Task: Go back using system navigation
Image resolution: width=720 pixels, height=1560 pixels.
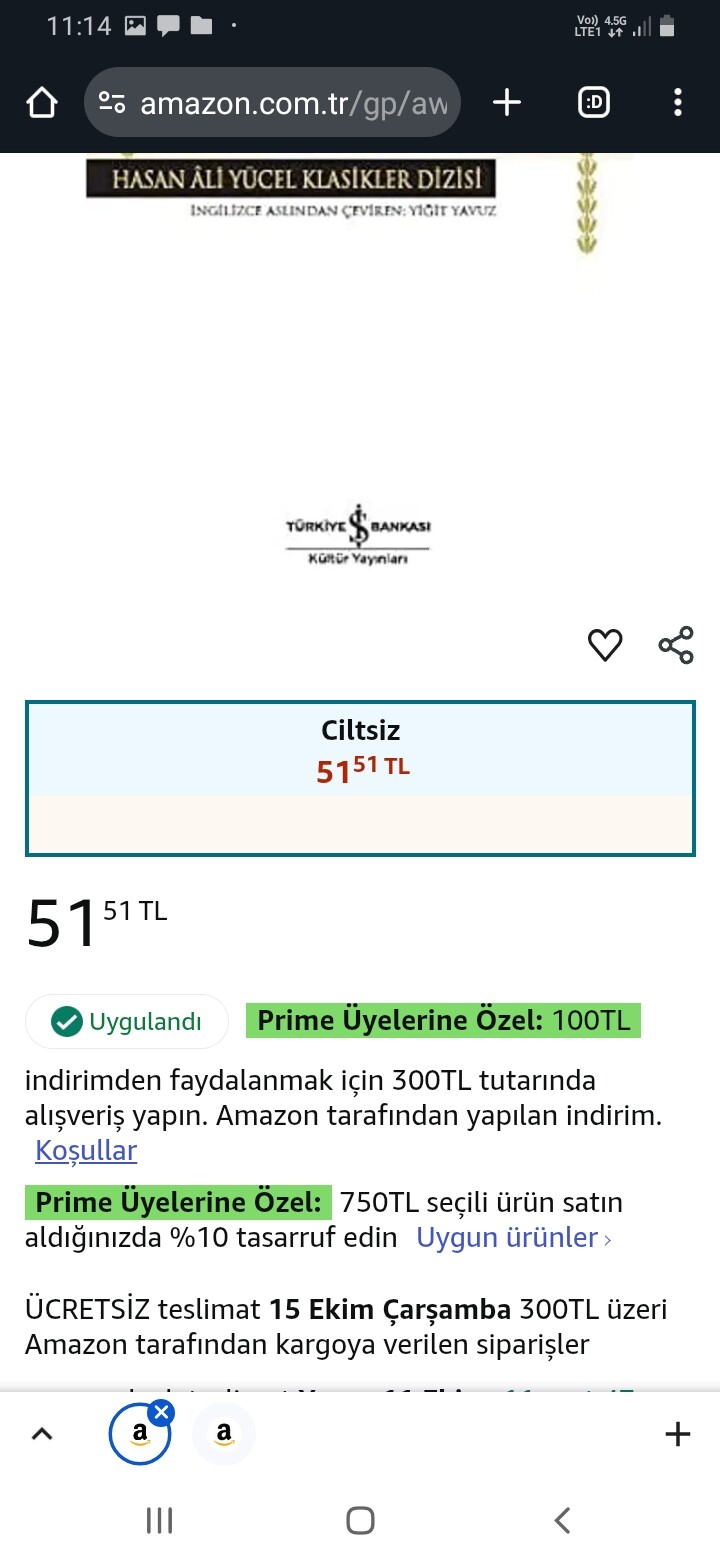Action: click(562, 1521)
